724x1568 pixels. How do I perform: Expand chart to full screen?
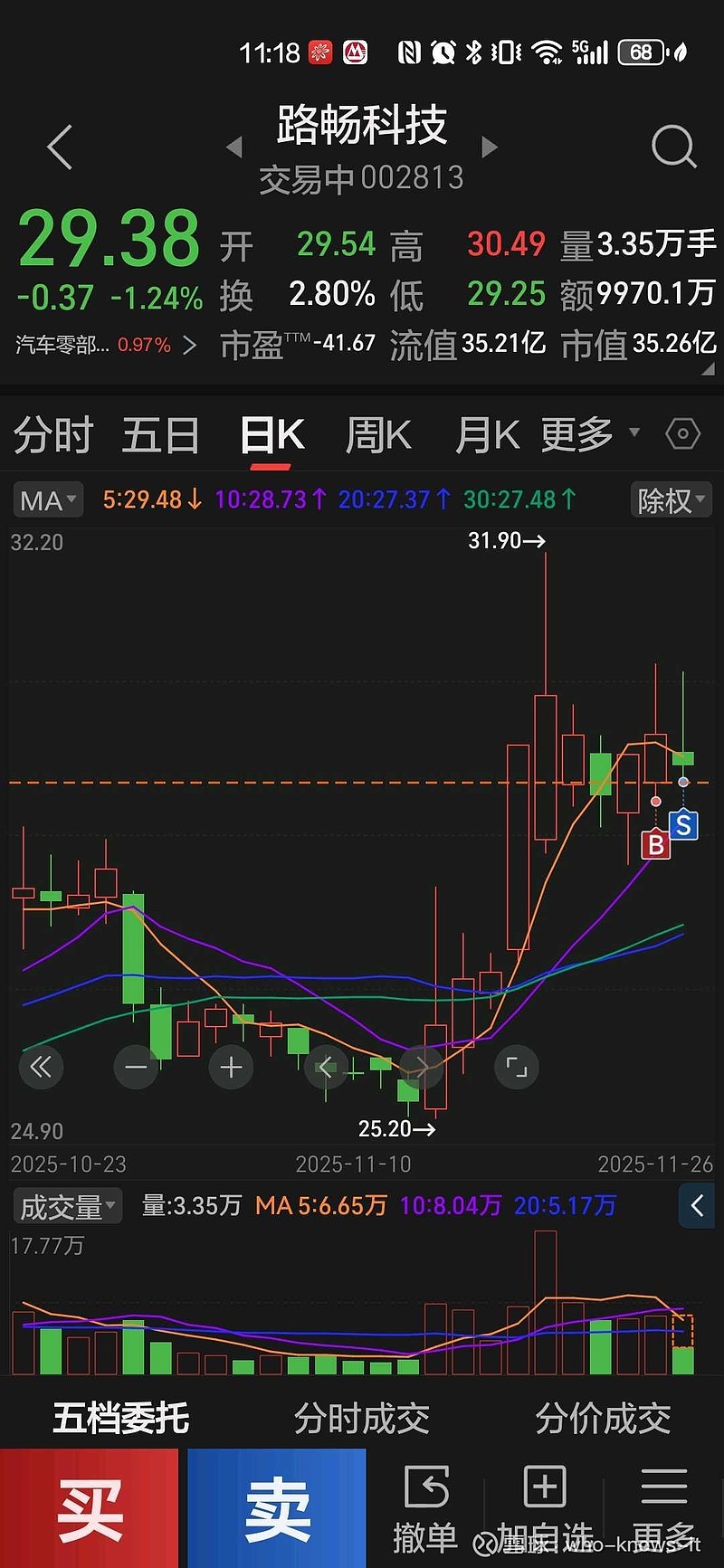pos(517,1068)
